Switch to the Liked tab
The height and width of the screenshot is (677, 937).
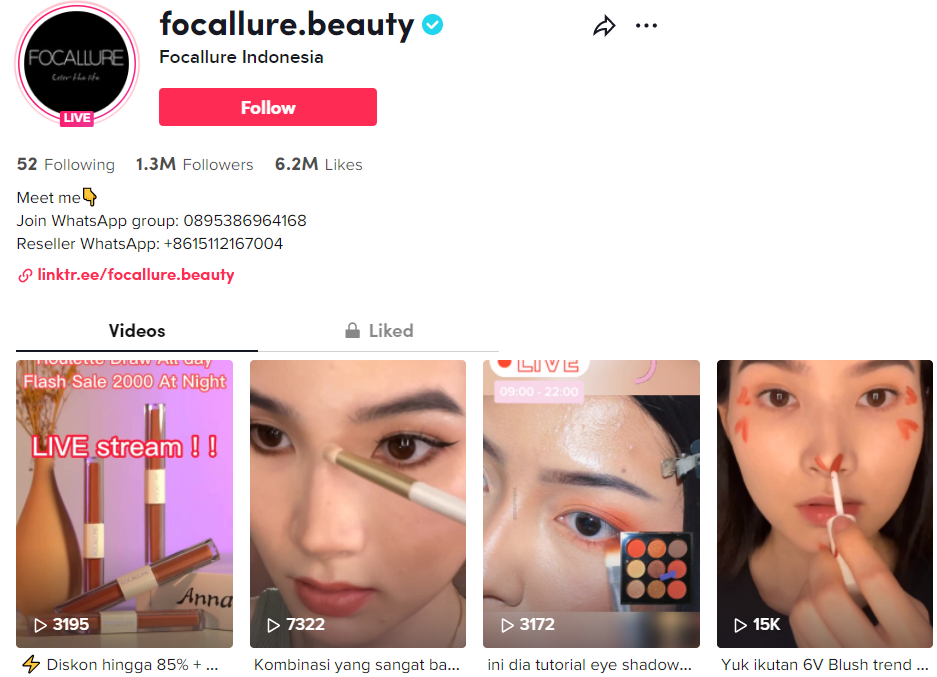[378, 331]
